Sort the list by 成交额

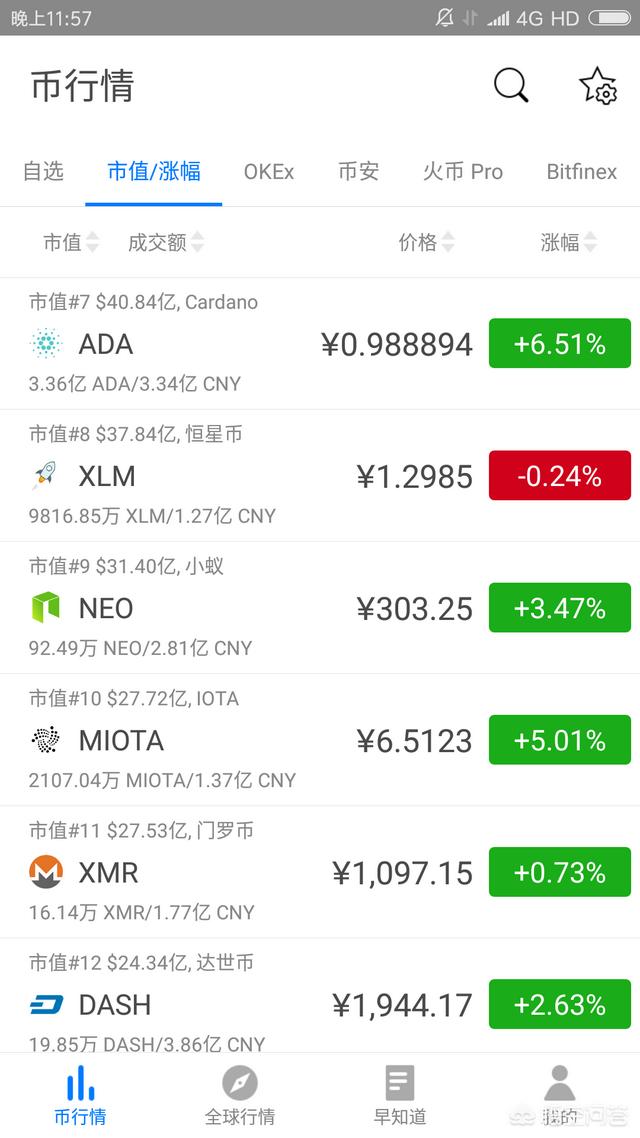pyautogui.click(x=165, y=242)
